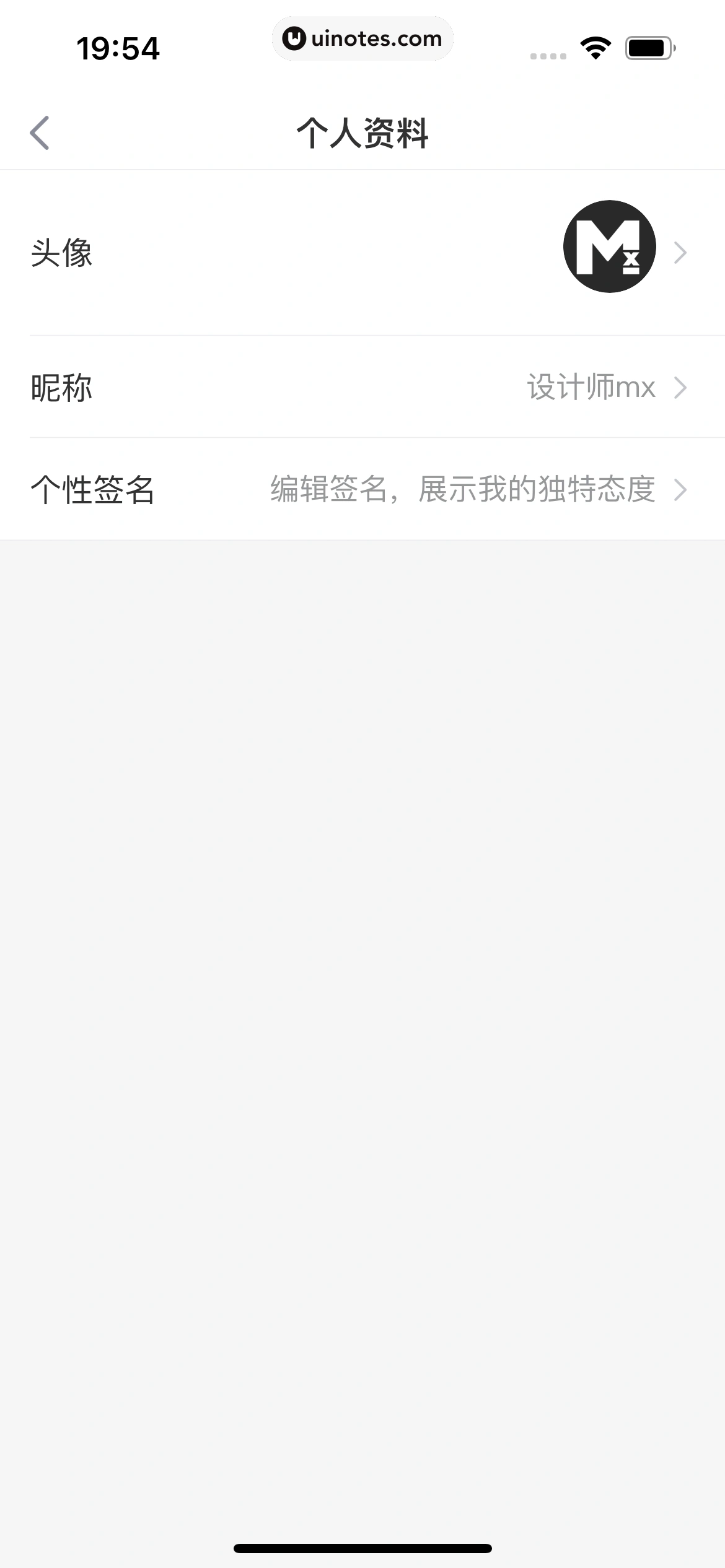This screenshot has height=1568, width=725.
Task: Expand the 头像 row chevron
Action: point(680,252)
